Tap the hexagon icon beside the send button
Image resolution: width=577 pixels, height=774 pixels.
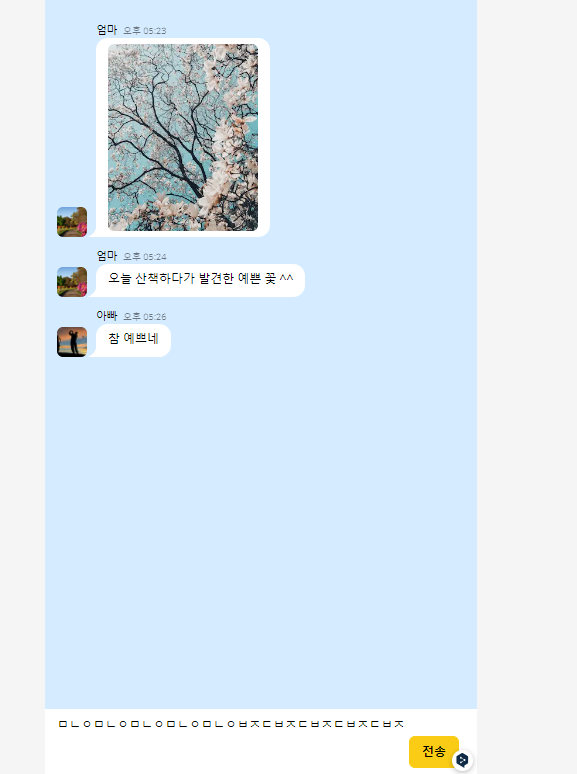tap(462, 760)
